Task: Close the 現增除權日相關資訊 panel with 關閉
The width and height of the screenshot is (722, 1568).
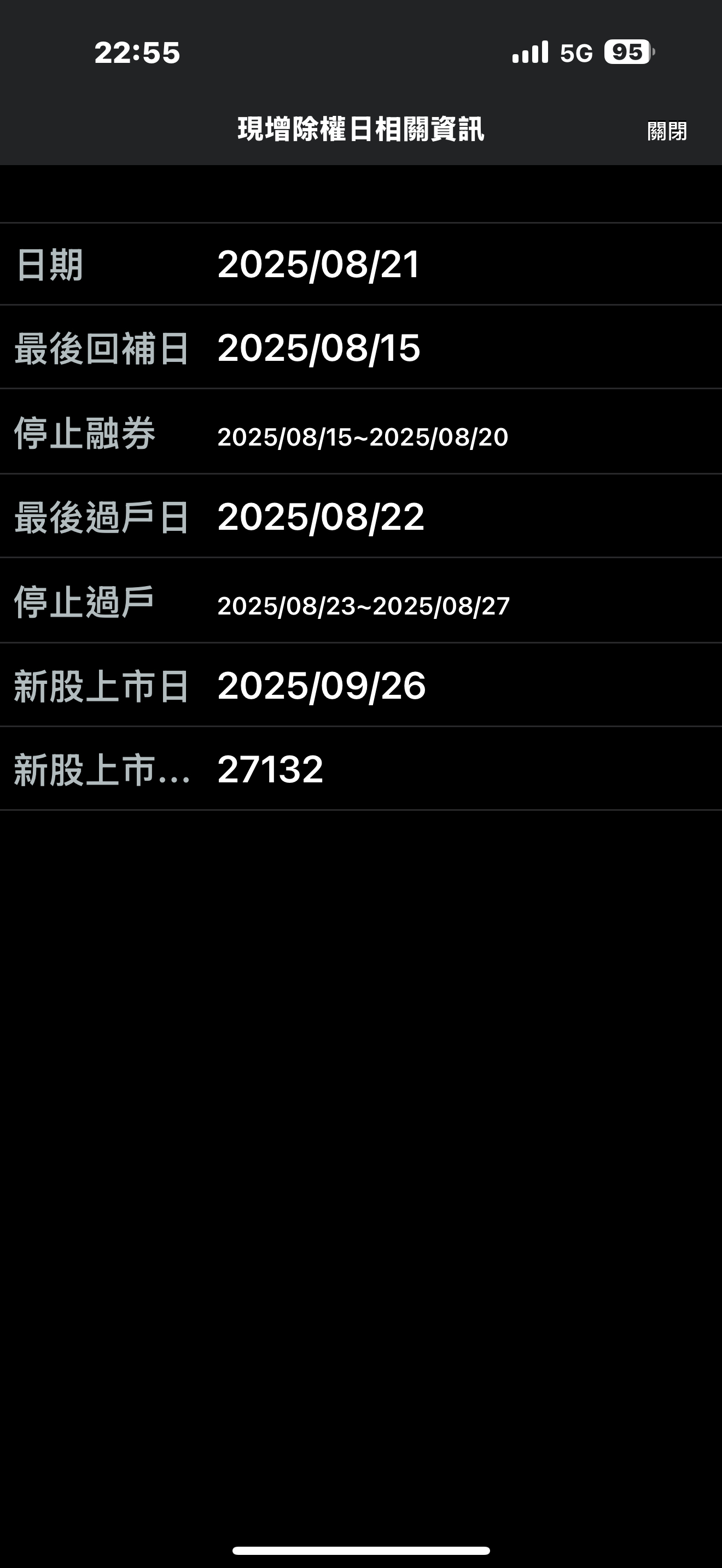Action: tap(667, 131)
